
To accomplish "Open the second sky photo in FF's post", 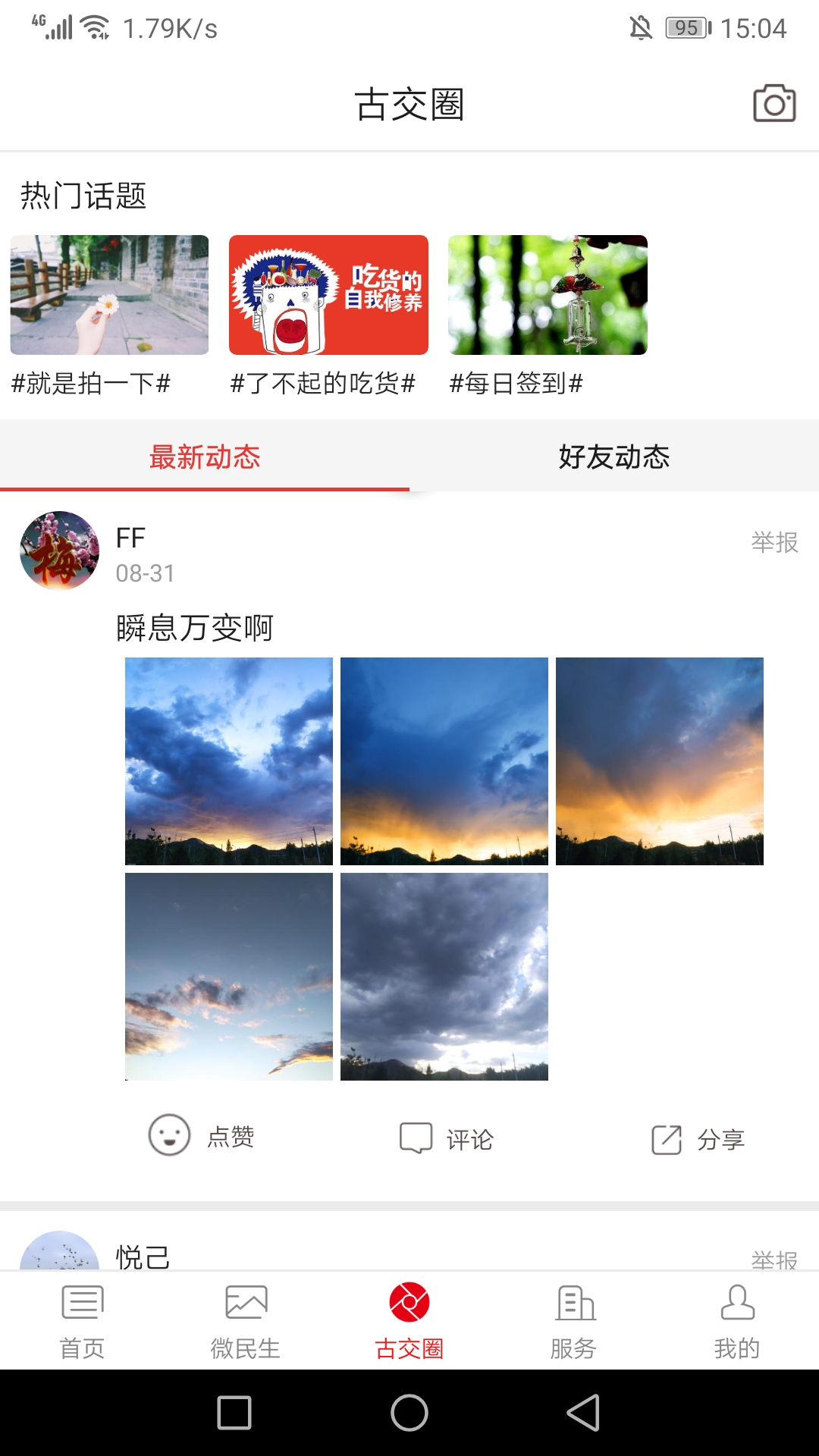I will 444,761.
